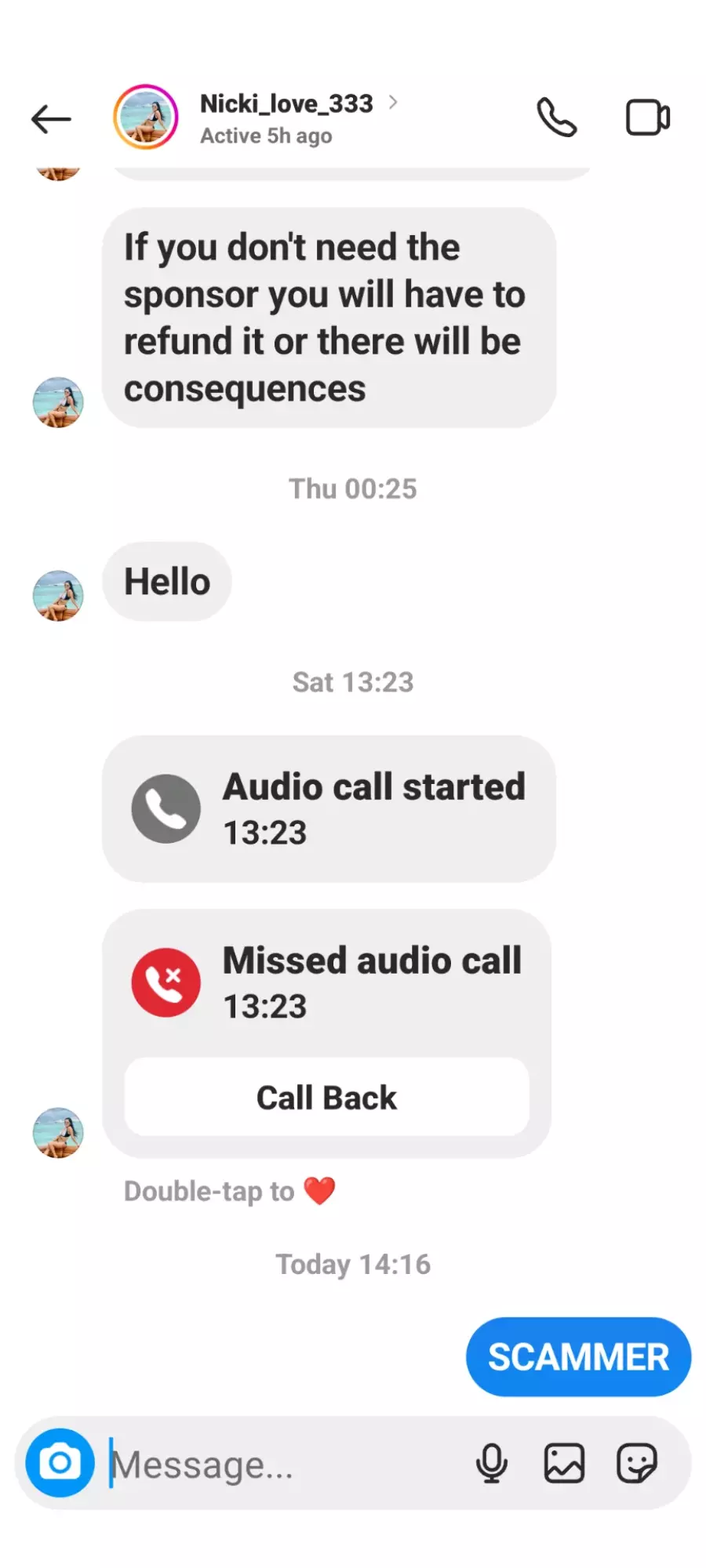
Task: Select the SCAMMER sent message
Action: pyautogui.click(x=578, y=1357)
